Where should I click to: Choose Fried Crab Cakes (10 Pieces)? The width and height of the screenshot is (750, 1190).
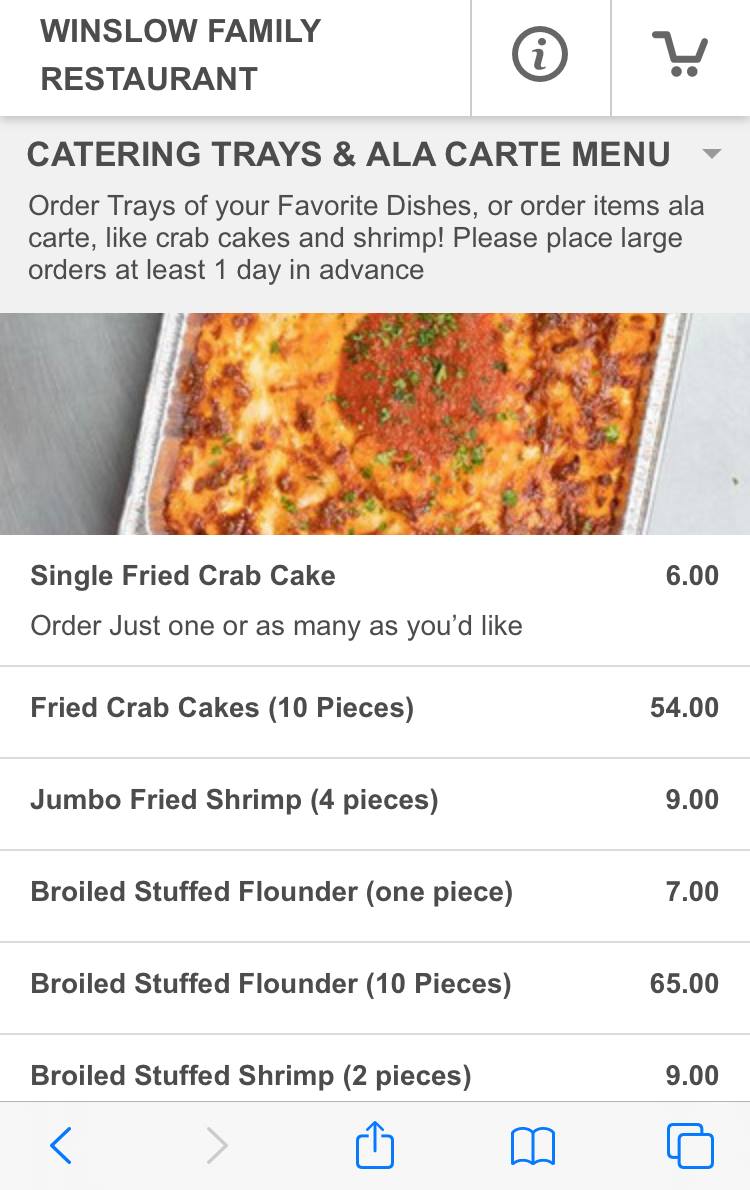tap(374, 708)
